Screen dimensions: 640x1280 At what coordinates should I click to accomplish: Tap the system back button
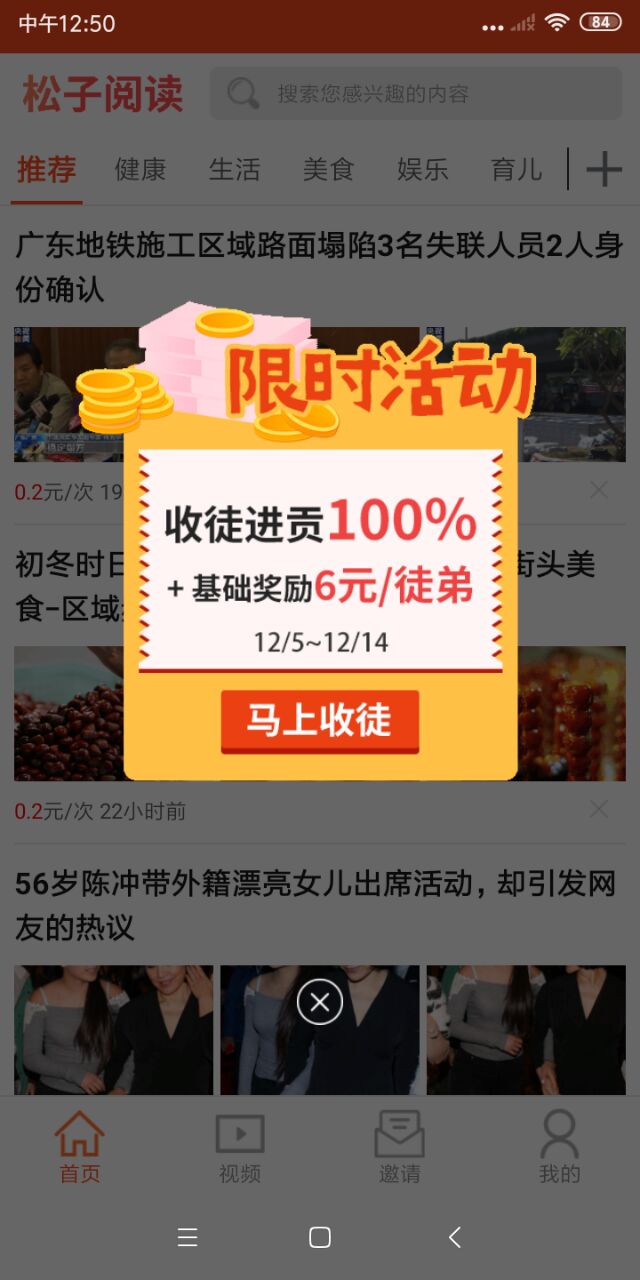click(x=454, y=1238)
